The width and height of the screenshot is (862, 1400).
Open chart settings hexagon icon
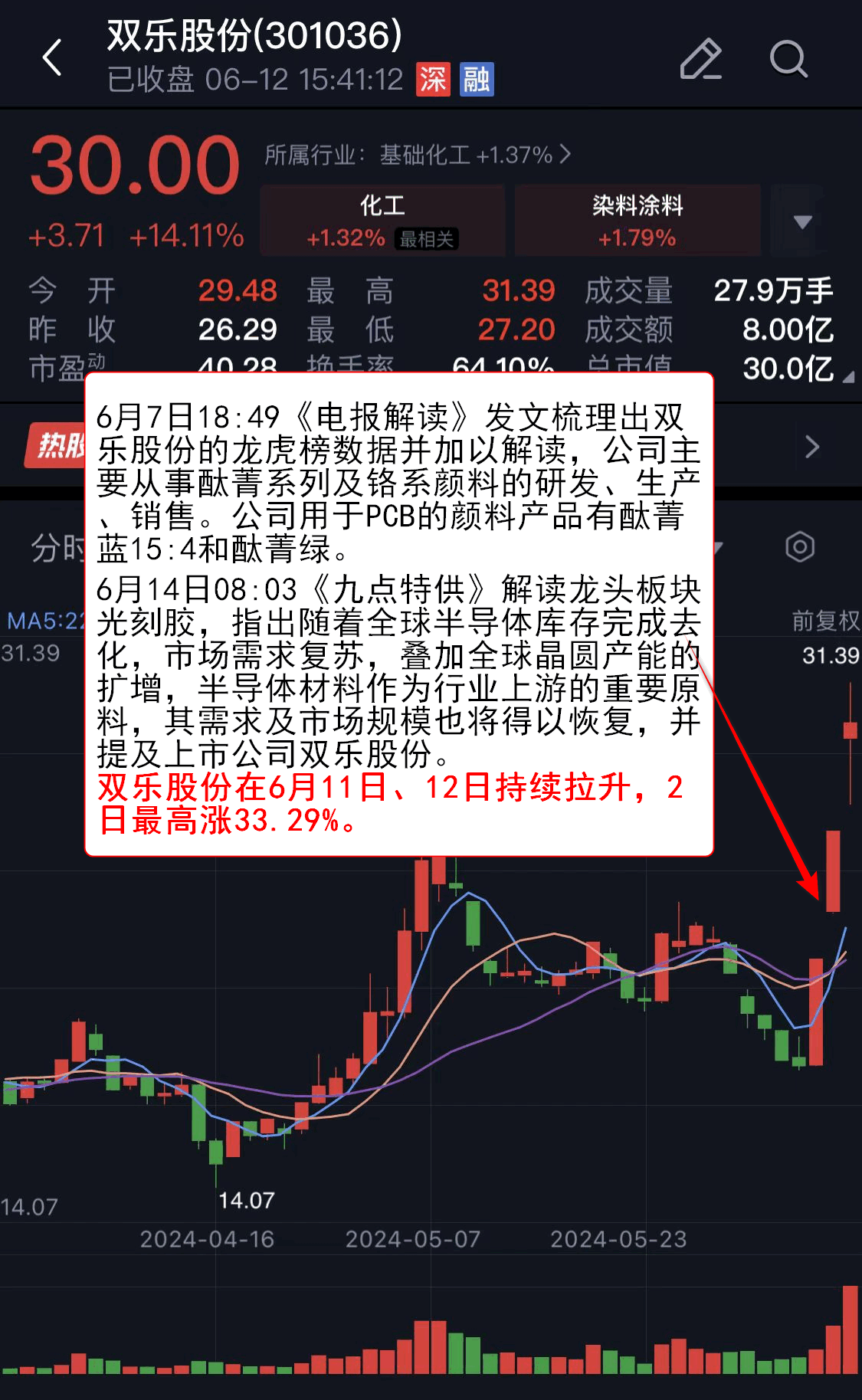(799, 547)
